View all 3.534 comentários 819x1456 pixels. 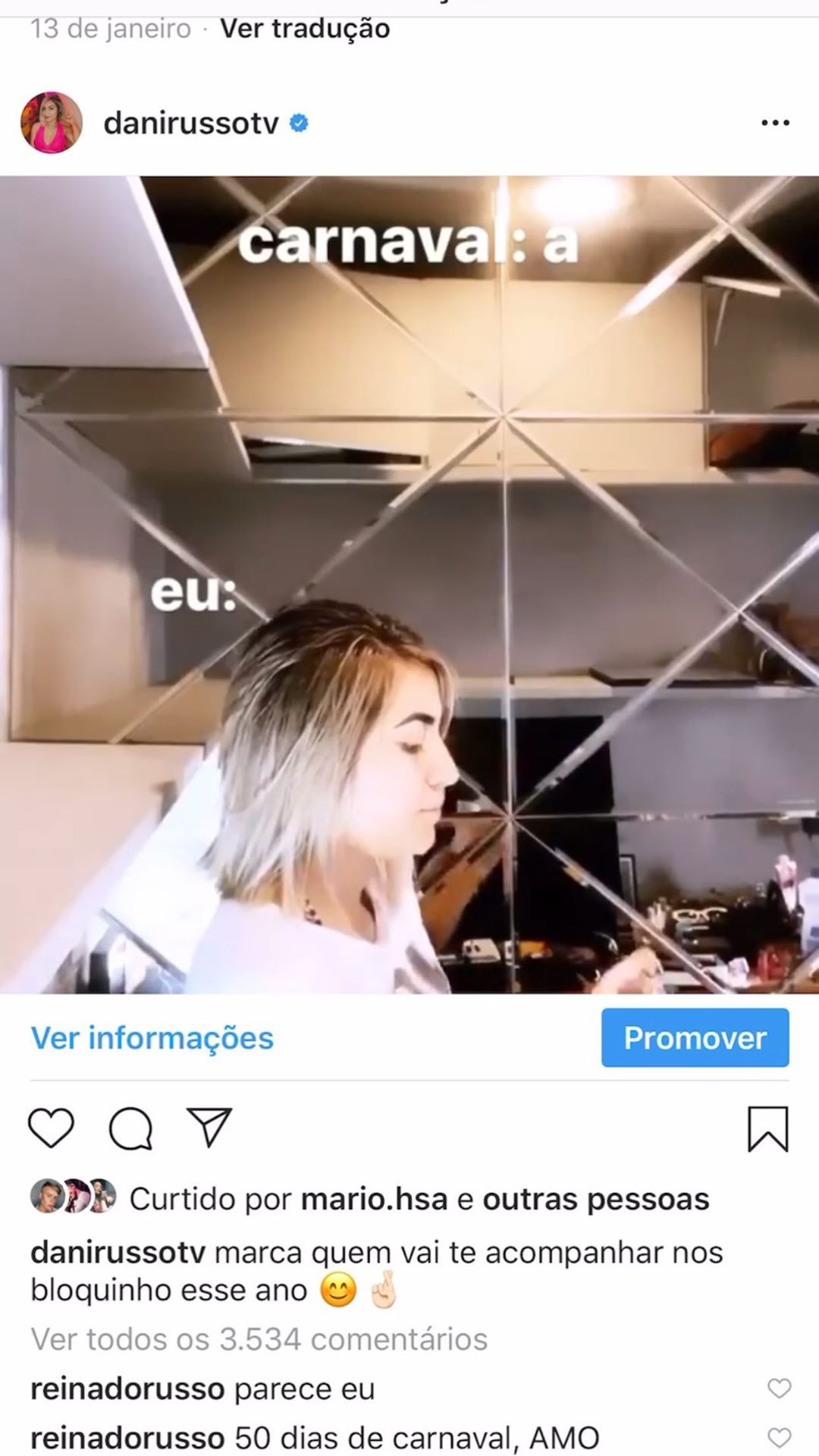tap(259, 1339)
